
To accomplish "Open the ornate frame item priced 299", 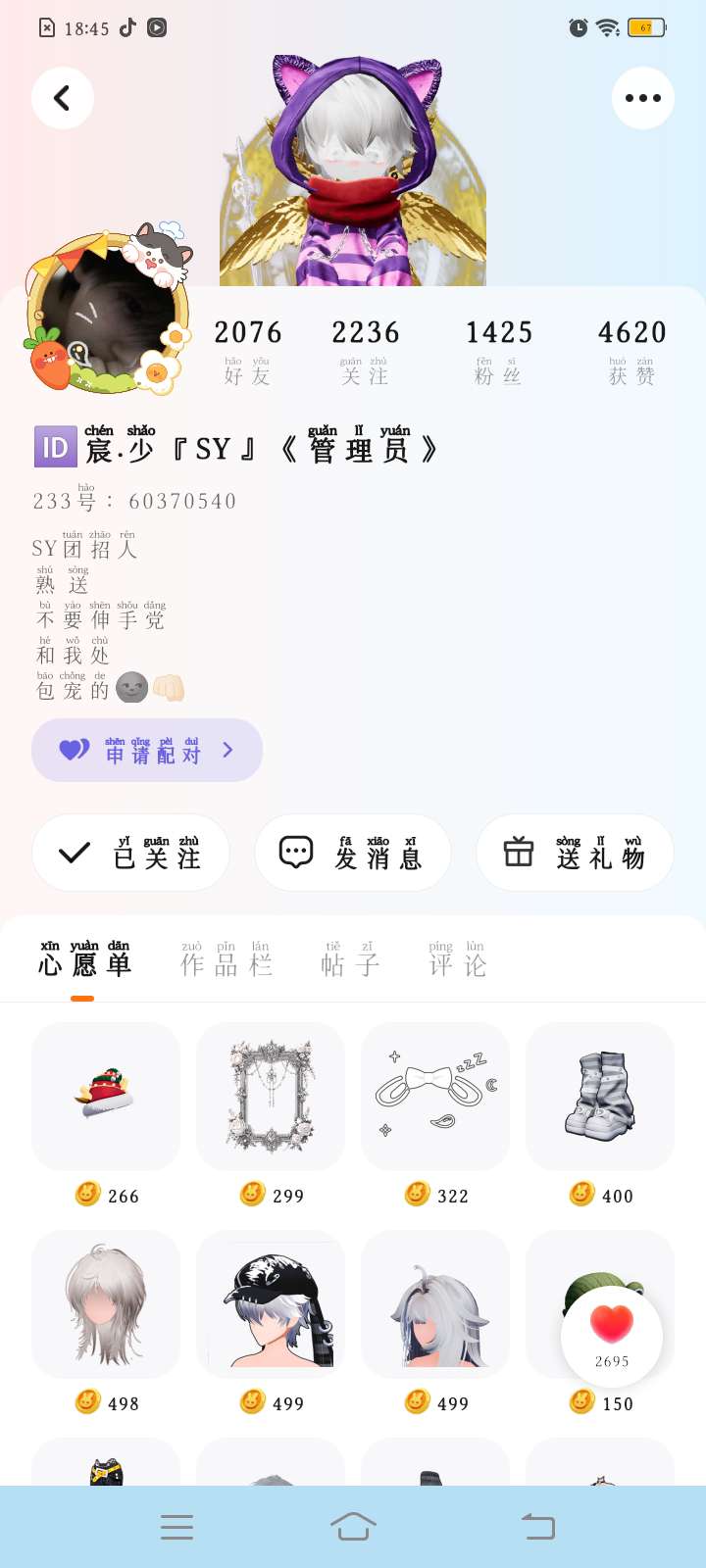I will pos(271,1096).
